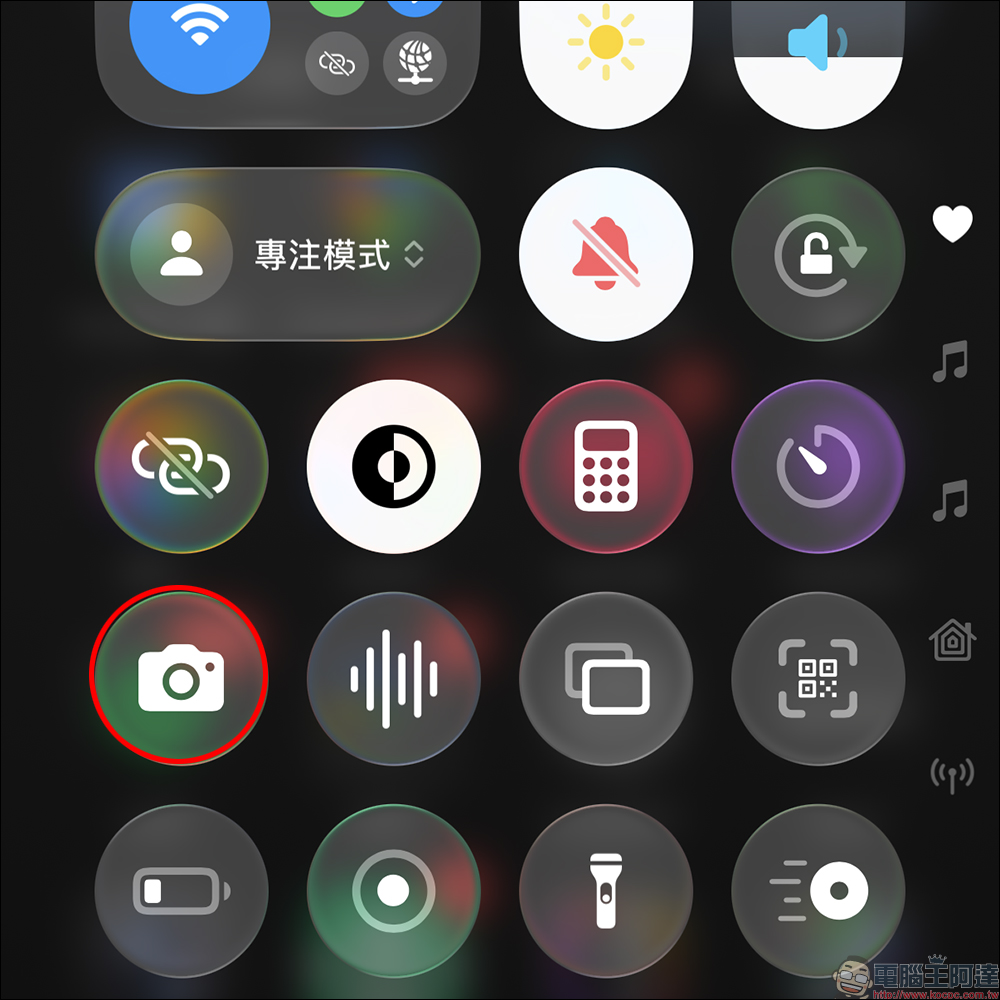Image resolution: width=1000 pixels, height=1000 pixels.
Task: Jump to the connectivity antenna page
Action: [x=951, y=773]
